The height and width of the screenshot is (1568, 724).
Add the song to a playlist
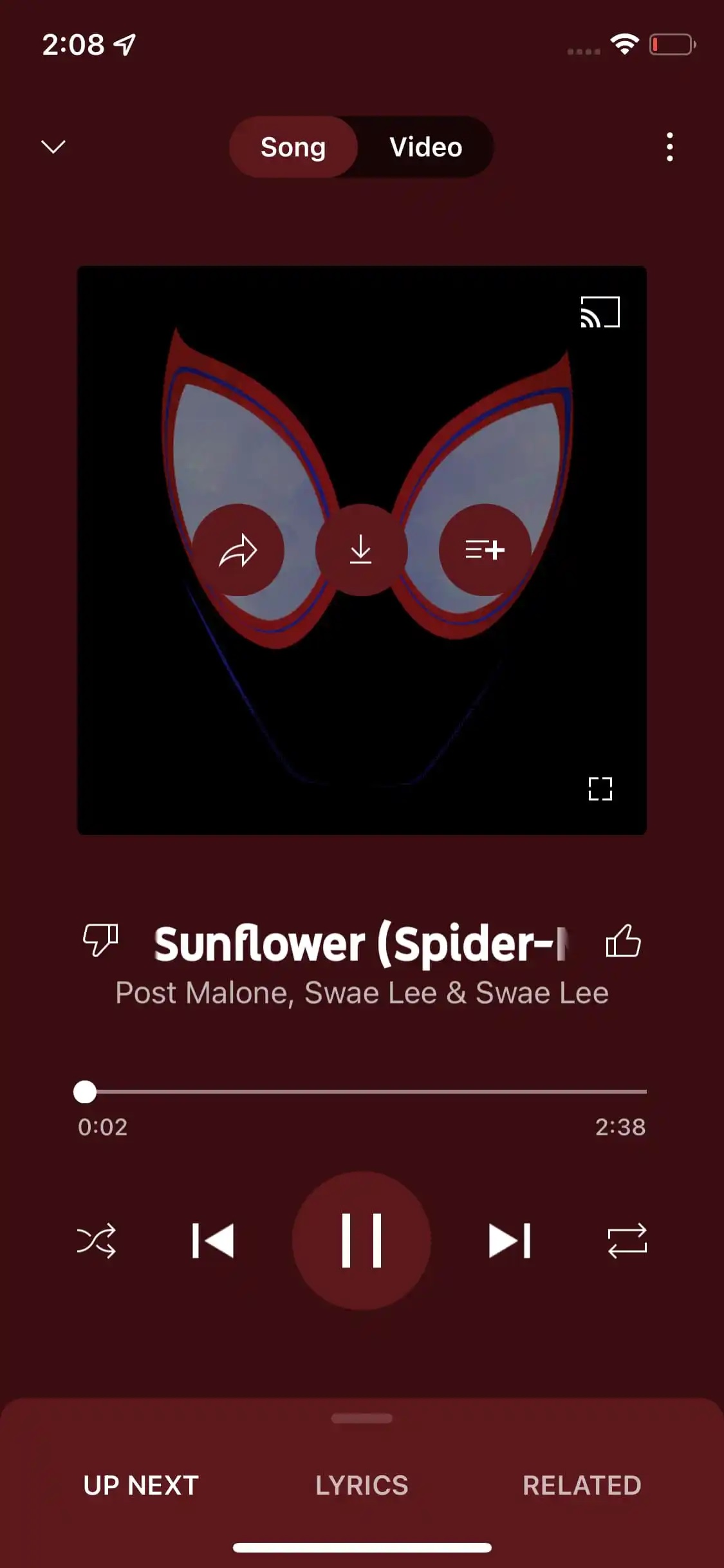point(485,550)
